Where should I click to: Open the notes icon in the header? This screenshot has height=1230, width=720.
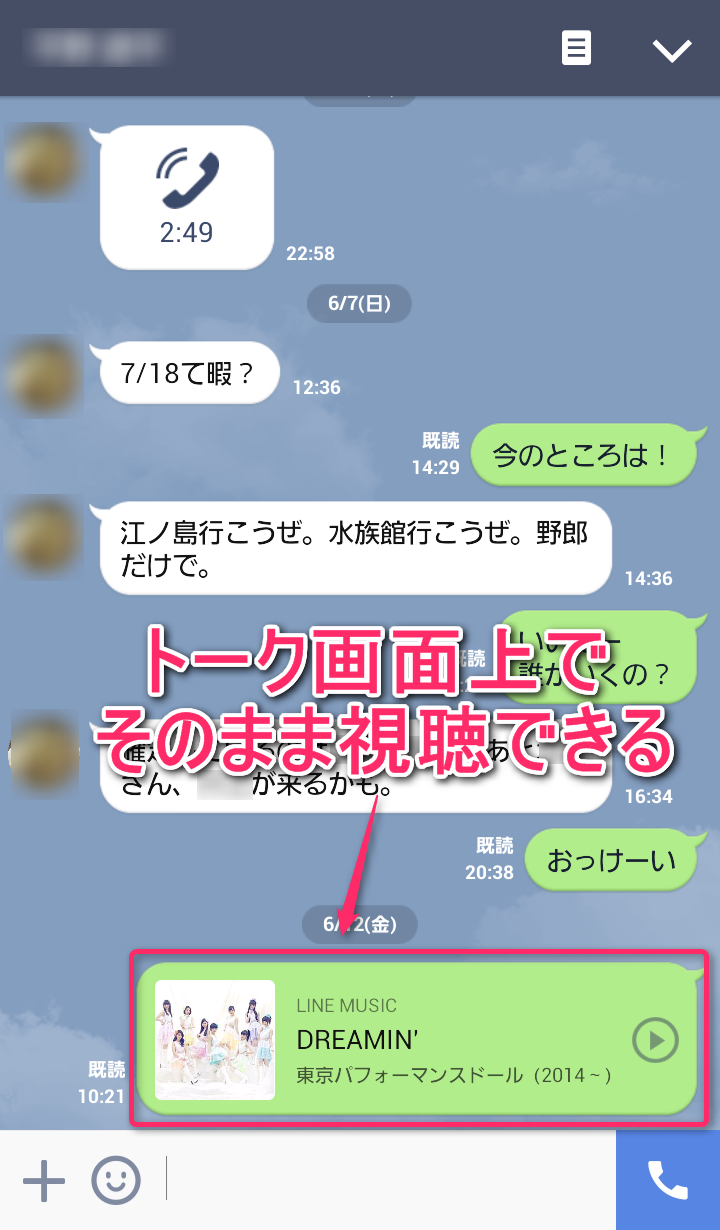point(576,48)
